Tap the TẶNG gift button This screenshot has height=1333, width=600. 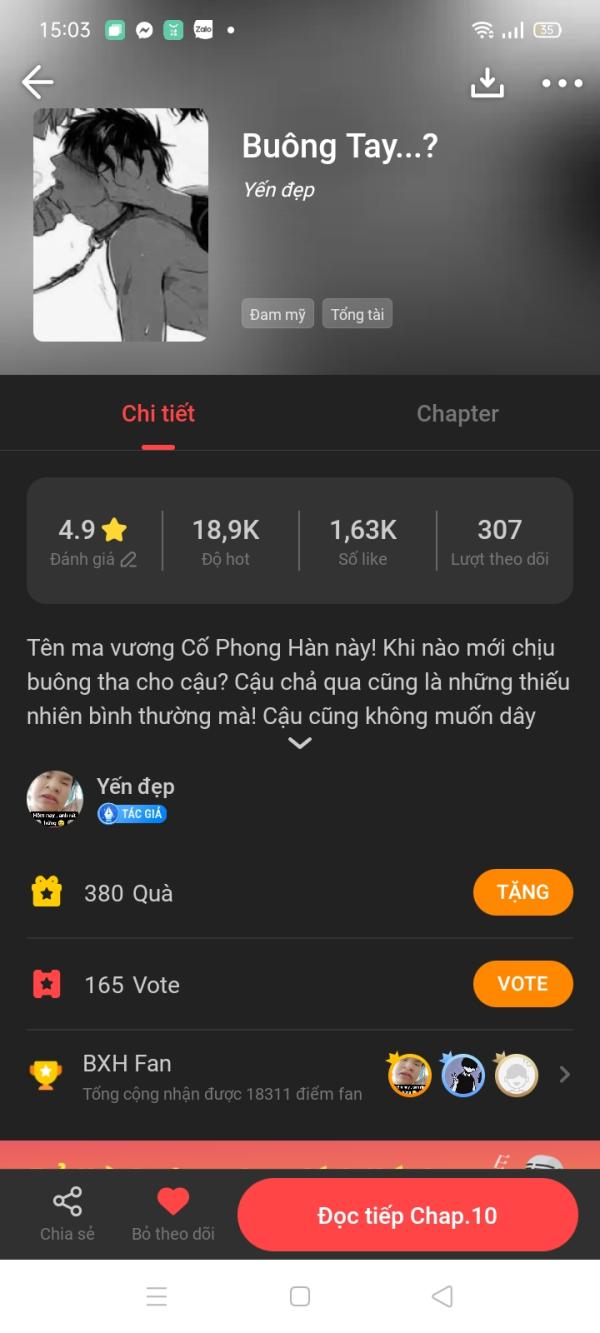coord(523,892)
